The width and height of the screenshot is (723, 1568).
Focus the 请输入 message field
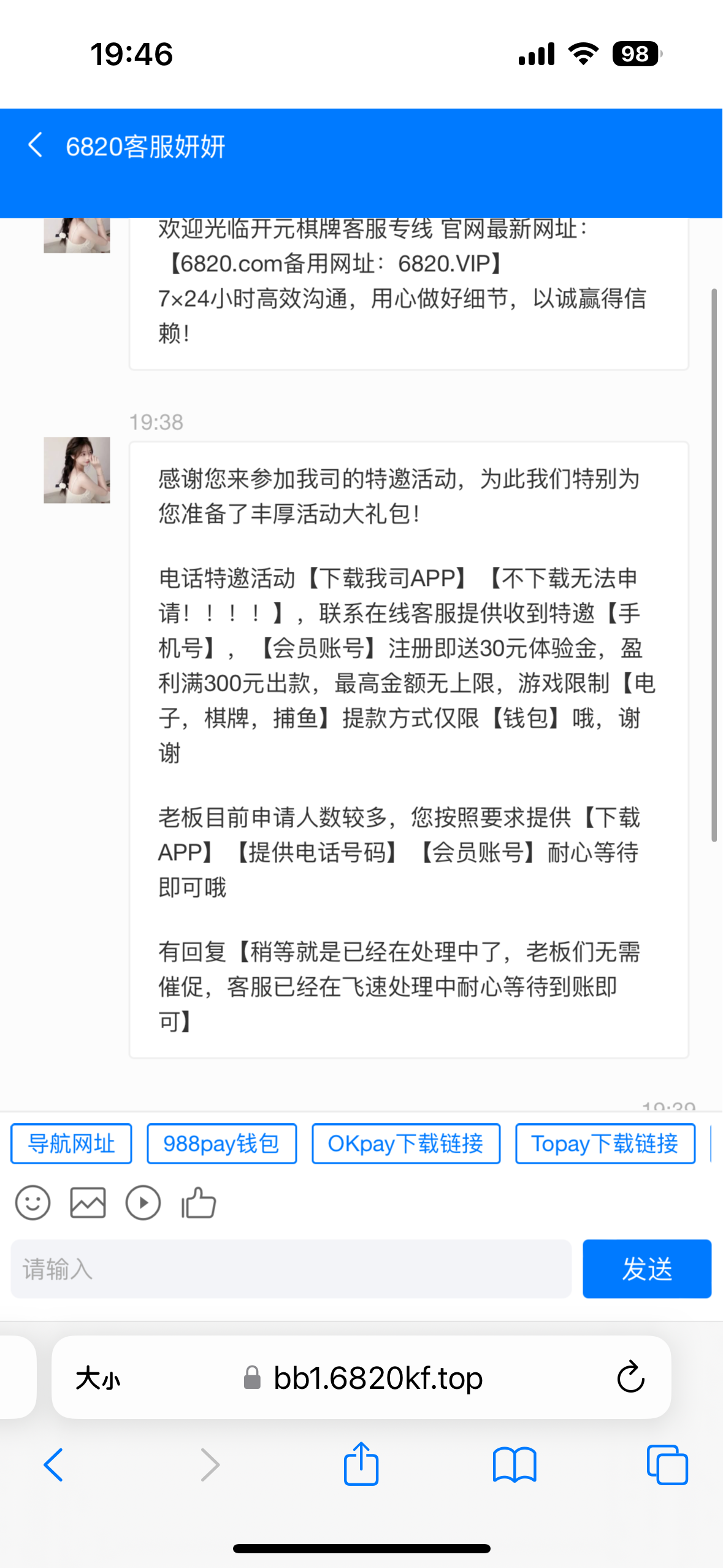(x=291, y=1269)
